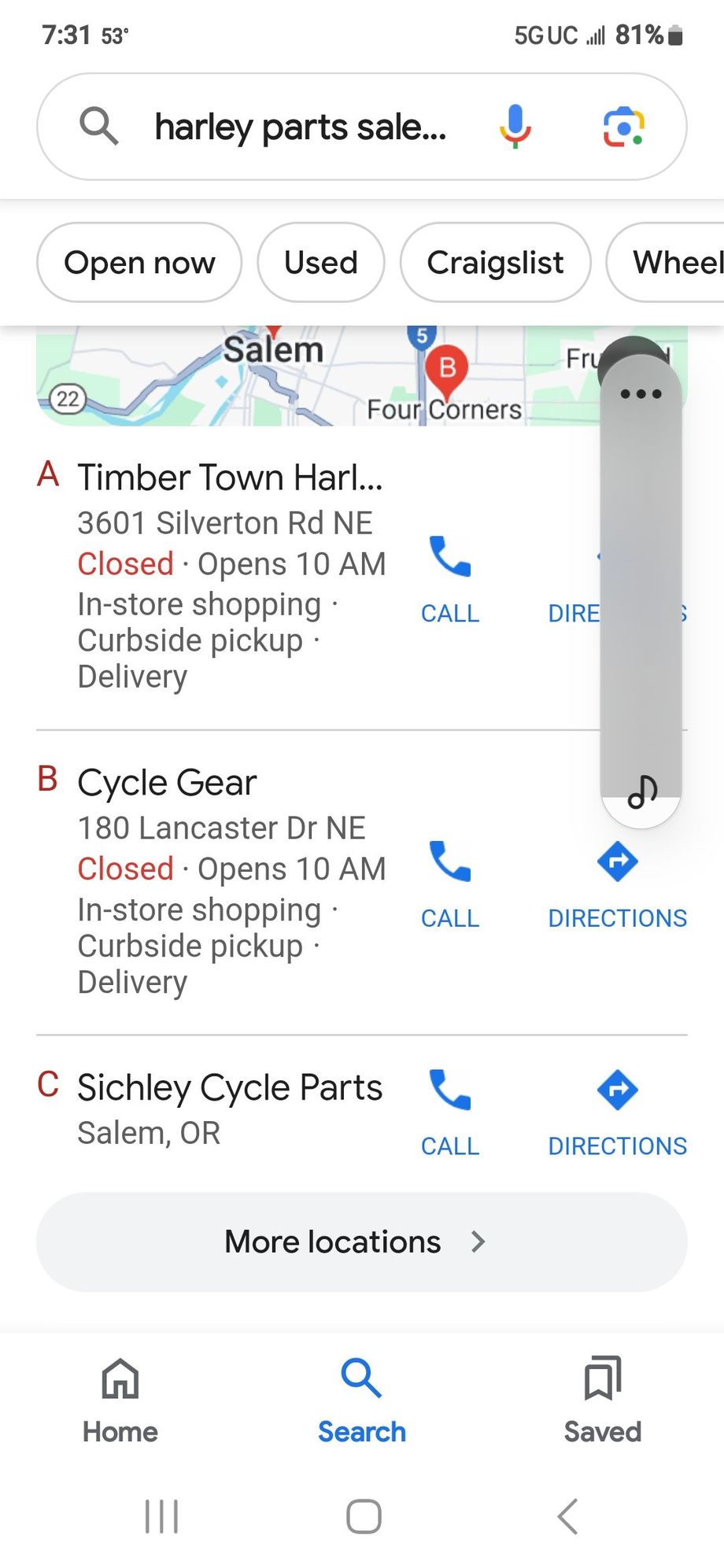This screenshot has width=724, height=1568.
Task: Open the Sichley Cycle Parts listing
Action: click(x=229, y=1088)
